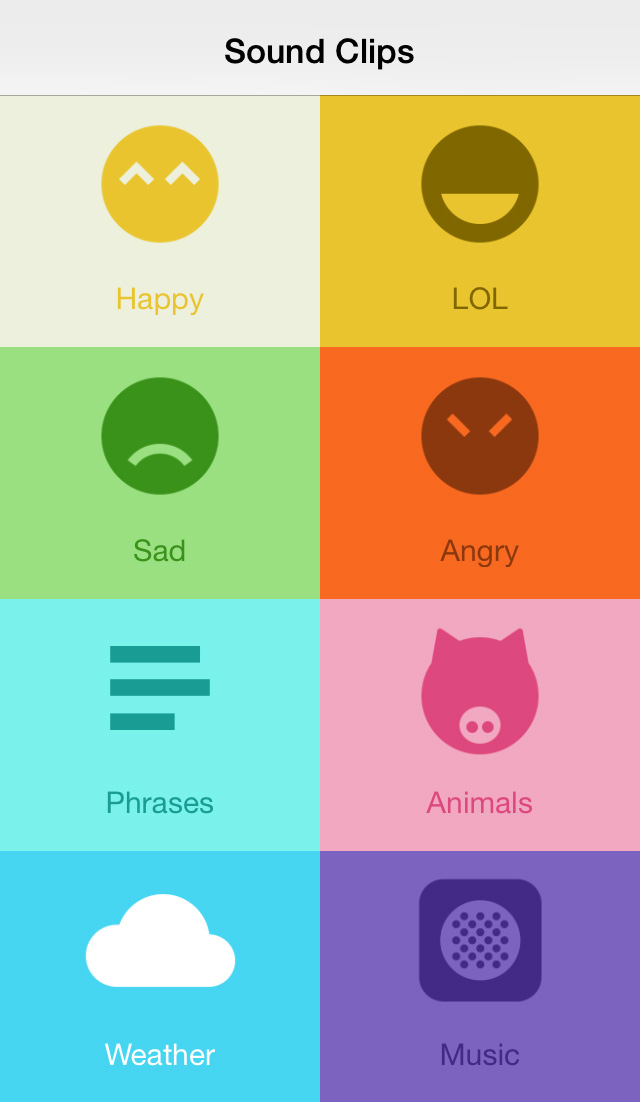This screenshot has width=640, height=1102.
Task: Tap the Weather sounds tile
Action: pos(160,977)
